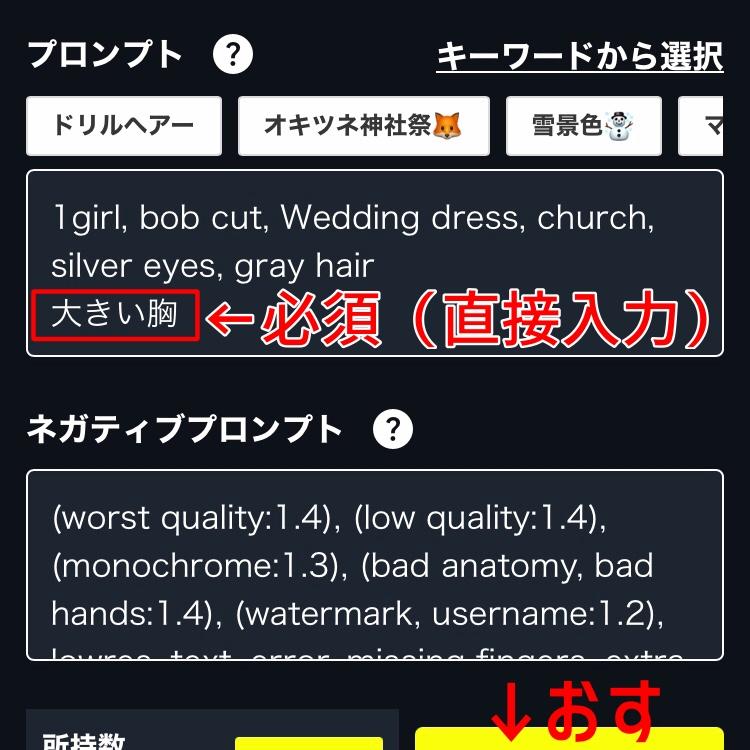750x750 pixels.
Task: Open the help icon beside ネガティブプロンプト
Action: (x=393, y=430)
